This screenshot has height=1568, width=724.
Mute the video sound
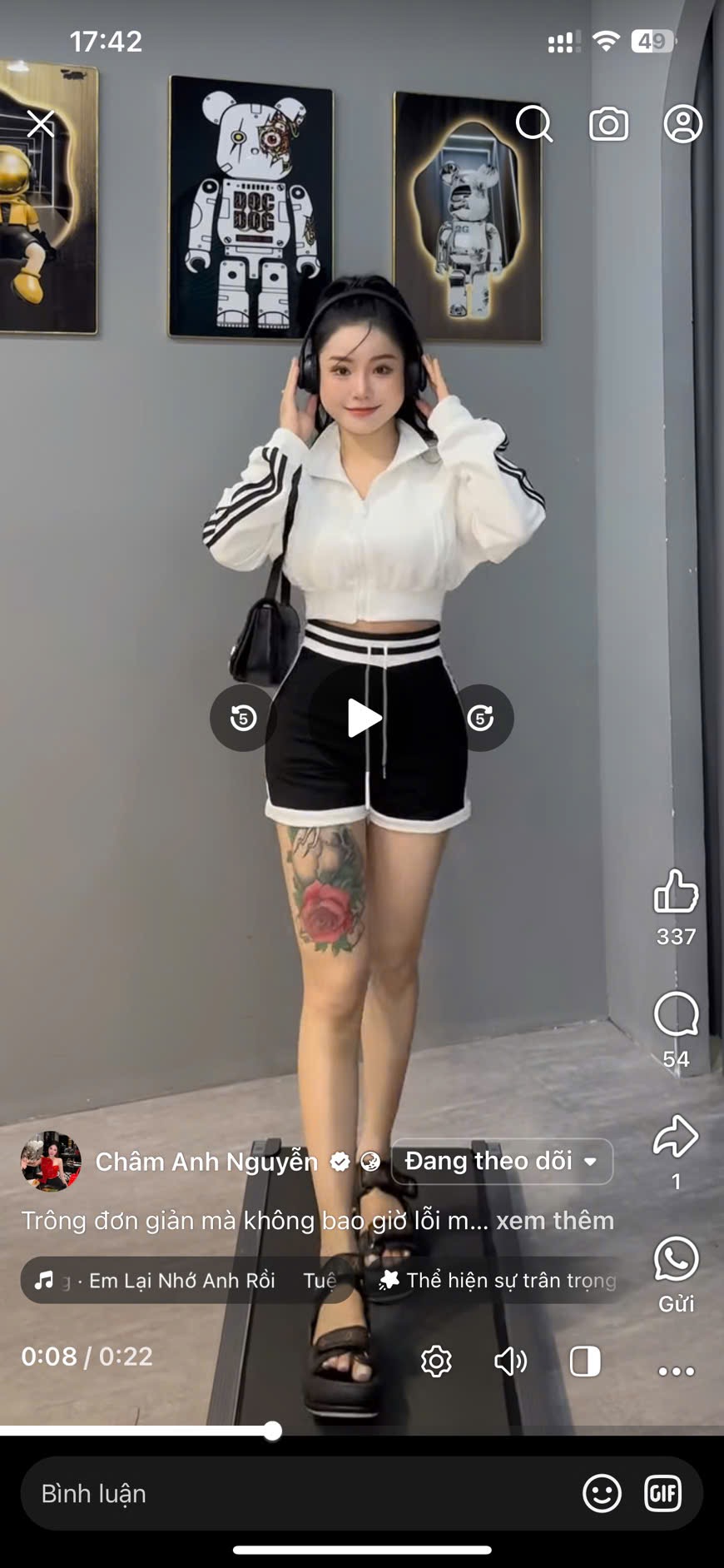click(x=510, y=1361)
